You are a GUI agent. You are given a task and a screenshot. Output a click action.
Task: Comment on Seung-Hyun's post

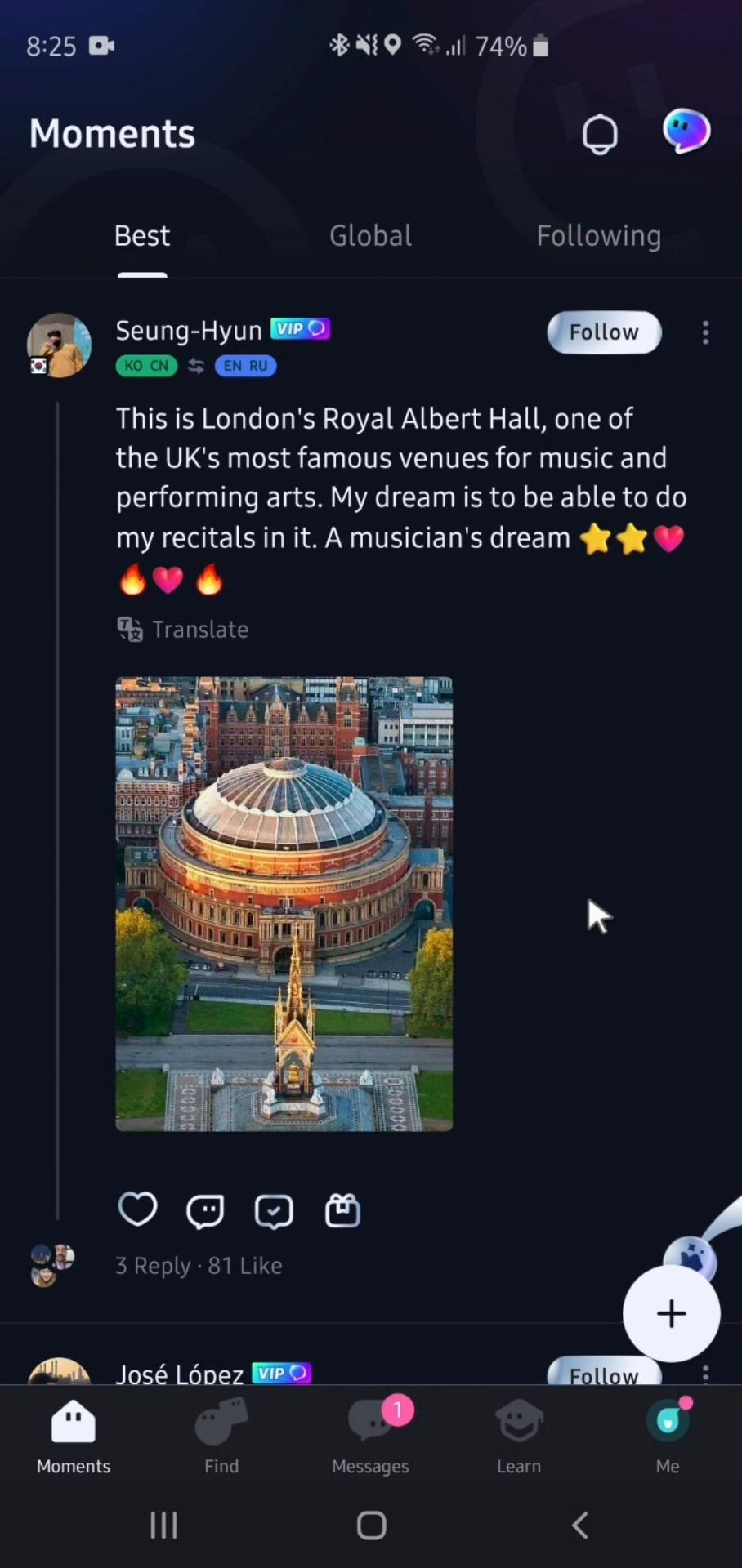pos(205,1211)
